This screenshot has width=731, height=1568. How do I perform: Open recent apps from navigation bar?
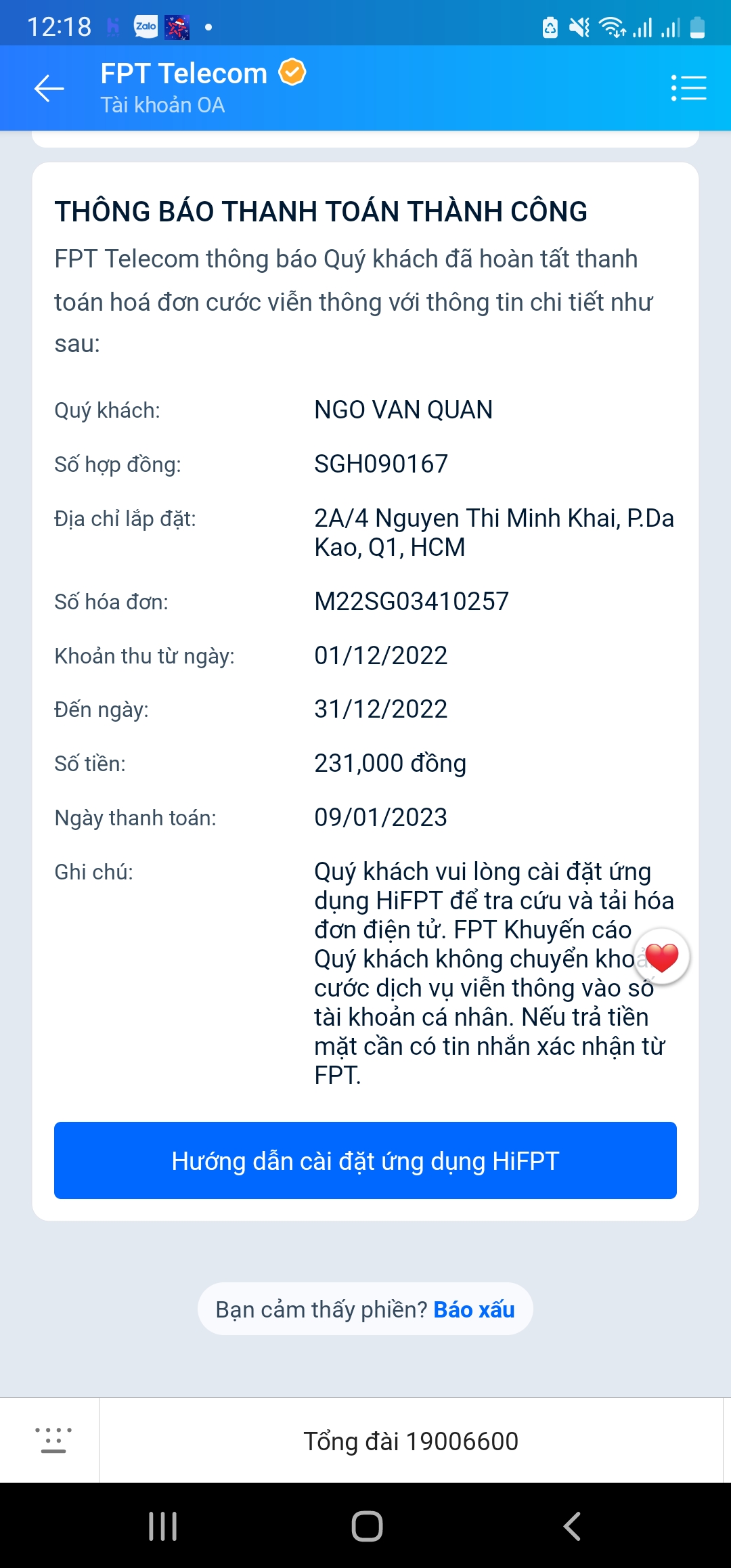coord(163,1526)
